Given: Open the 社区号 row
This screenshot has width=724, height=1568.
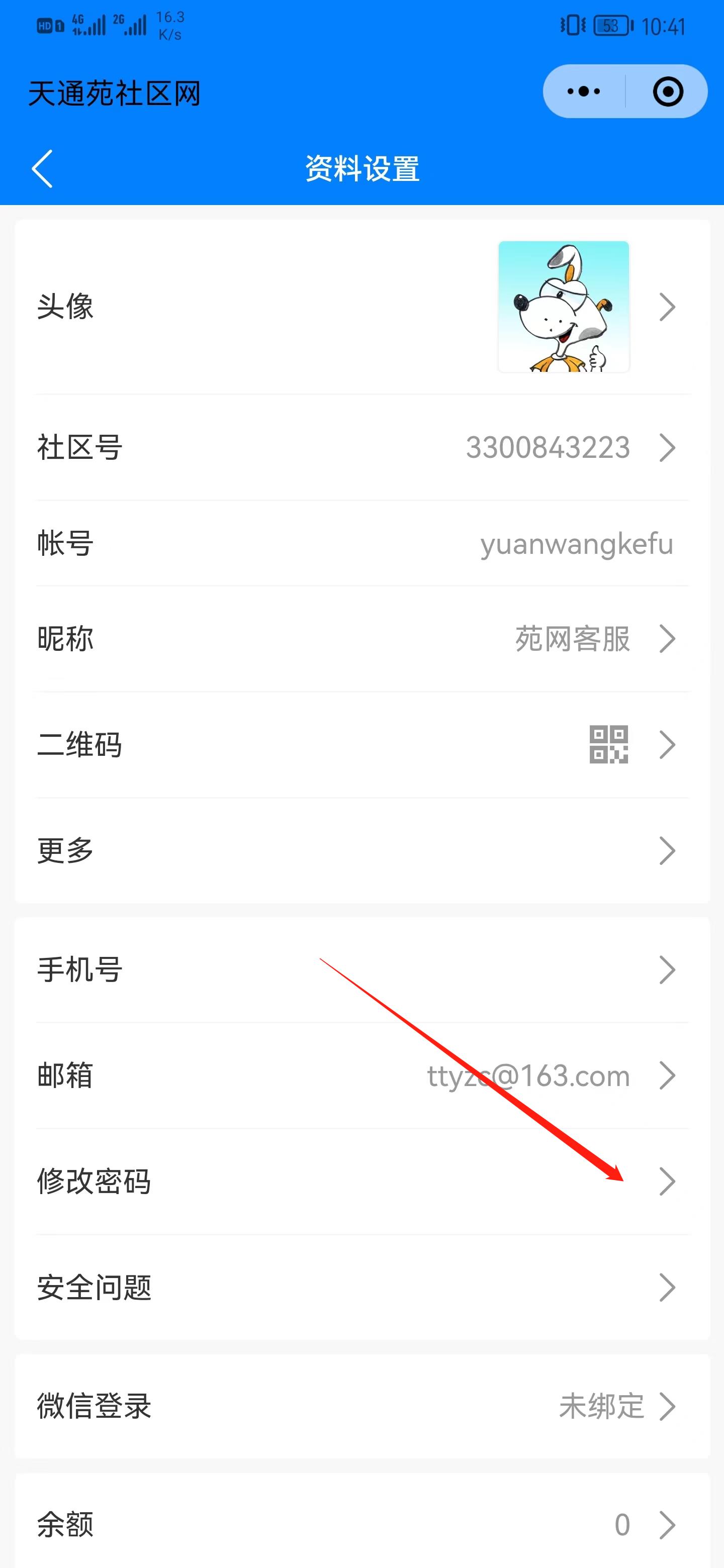Looking at the screenshot, I should click(363, 447).
